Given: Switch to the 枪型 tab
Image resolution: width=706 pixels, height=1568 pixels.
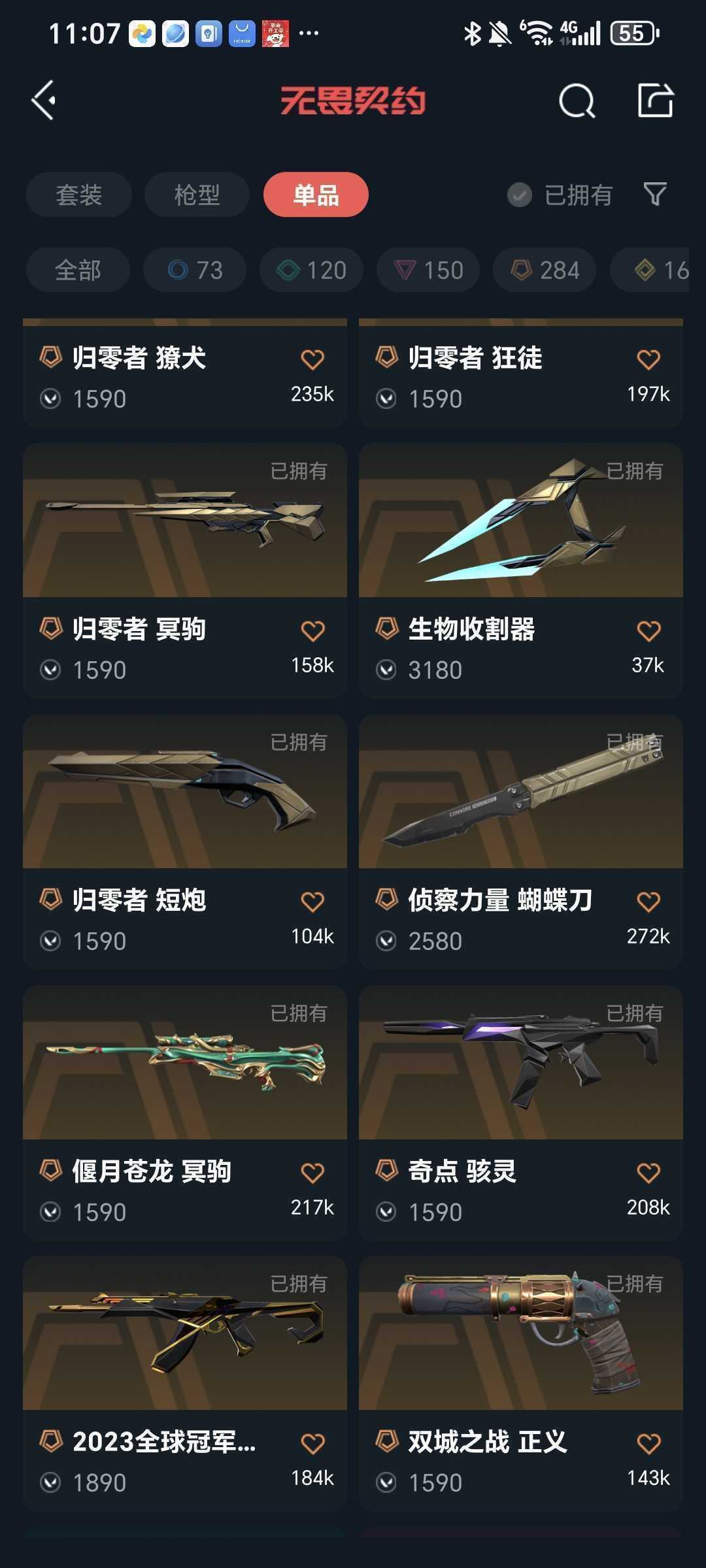Looking at the screenshot, I should pos(195,194).
